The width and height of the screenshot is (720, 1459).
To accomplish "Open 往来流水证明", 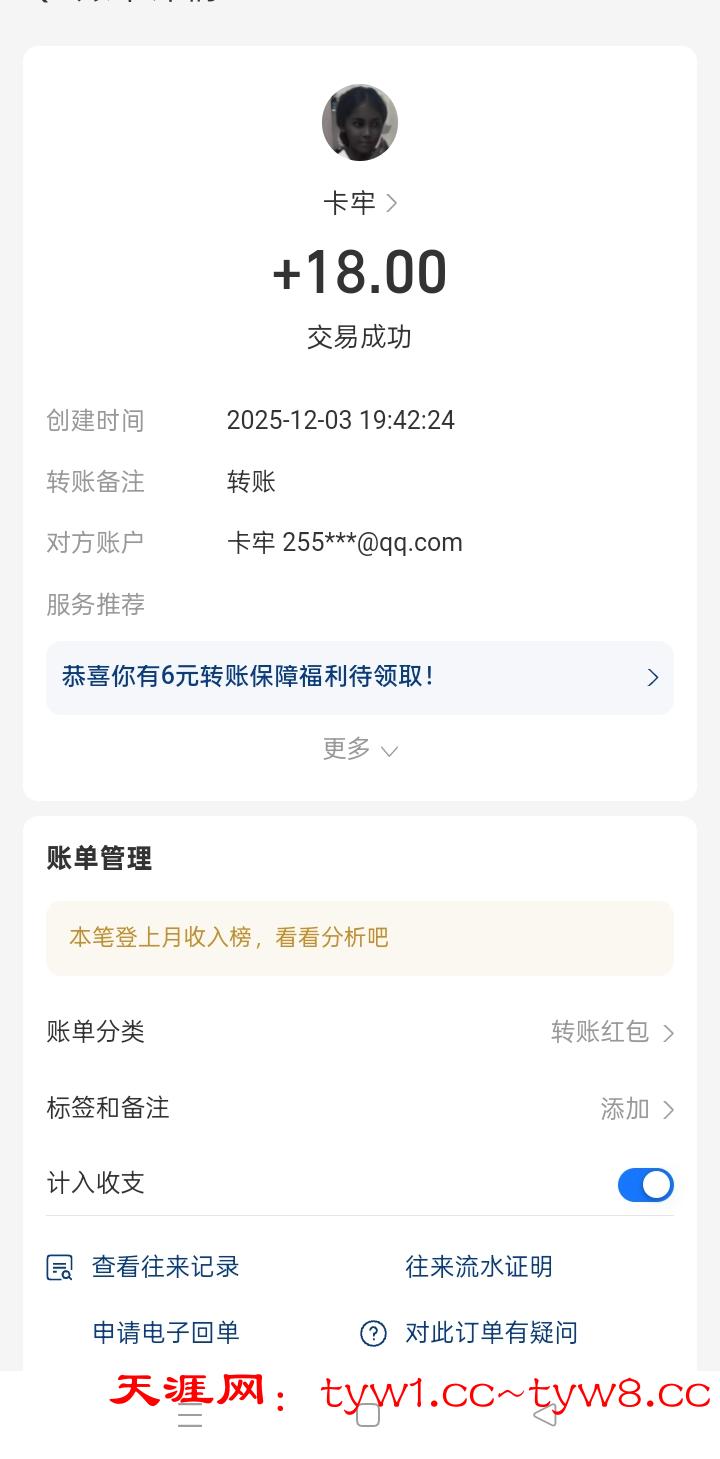I will (x=479, y=1267).
